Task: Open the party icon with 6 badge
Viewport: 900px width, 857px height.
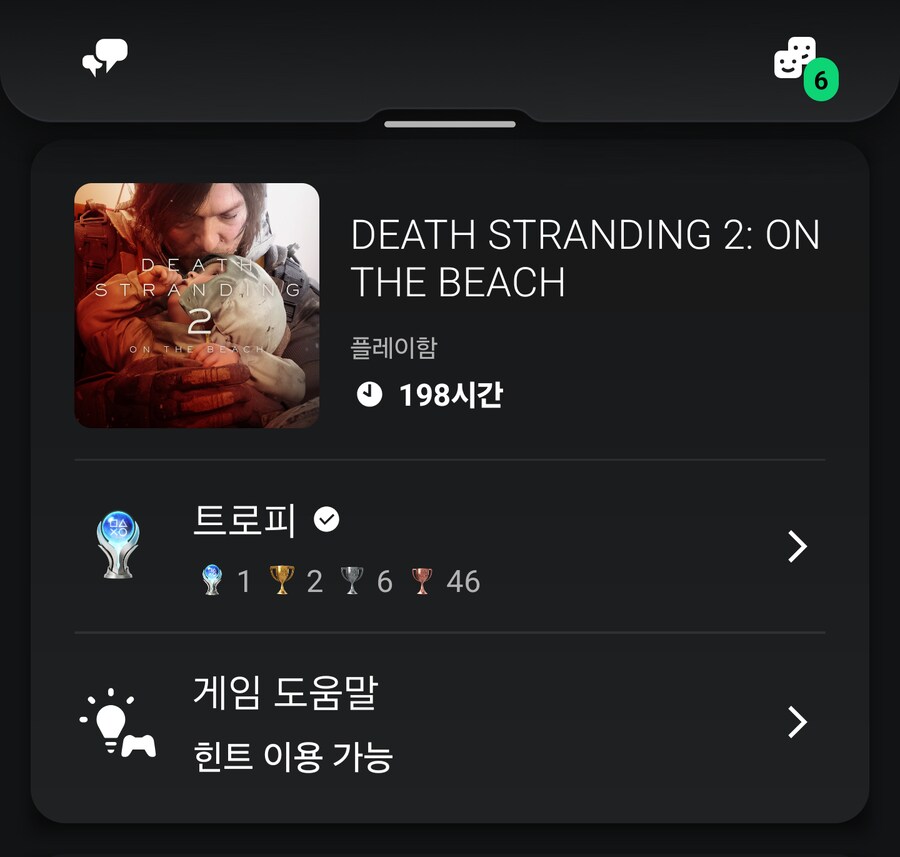Action: pyautogui.click(x=797, y=59)
